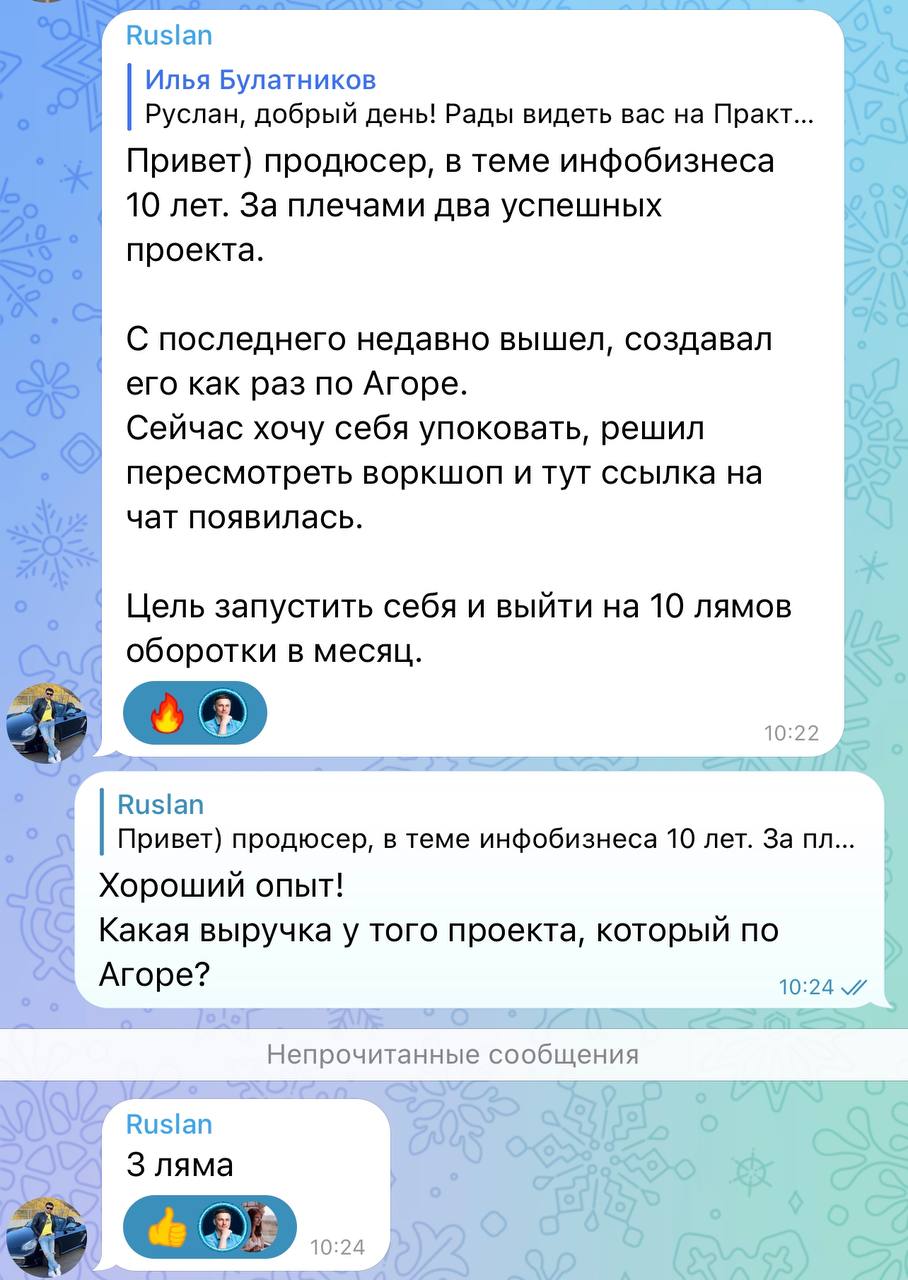Image resolution: width=908 pixels, height=1280 pixels.
Task: Add the fire reaction under the 10:22 message
Action: [168, 714]
